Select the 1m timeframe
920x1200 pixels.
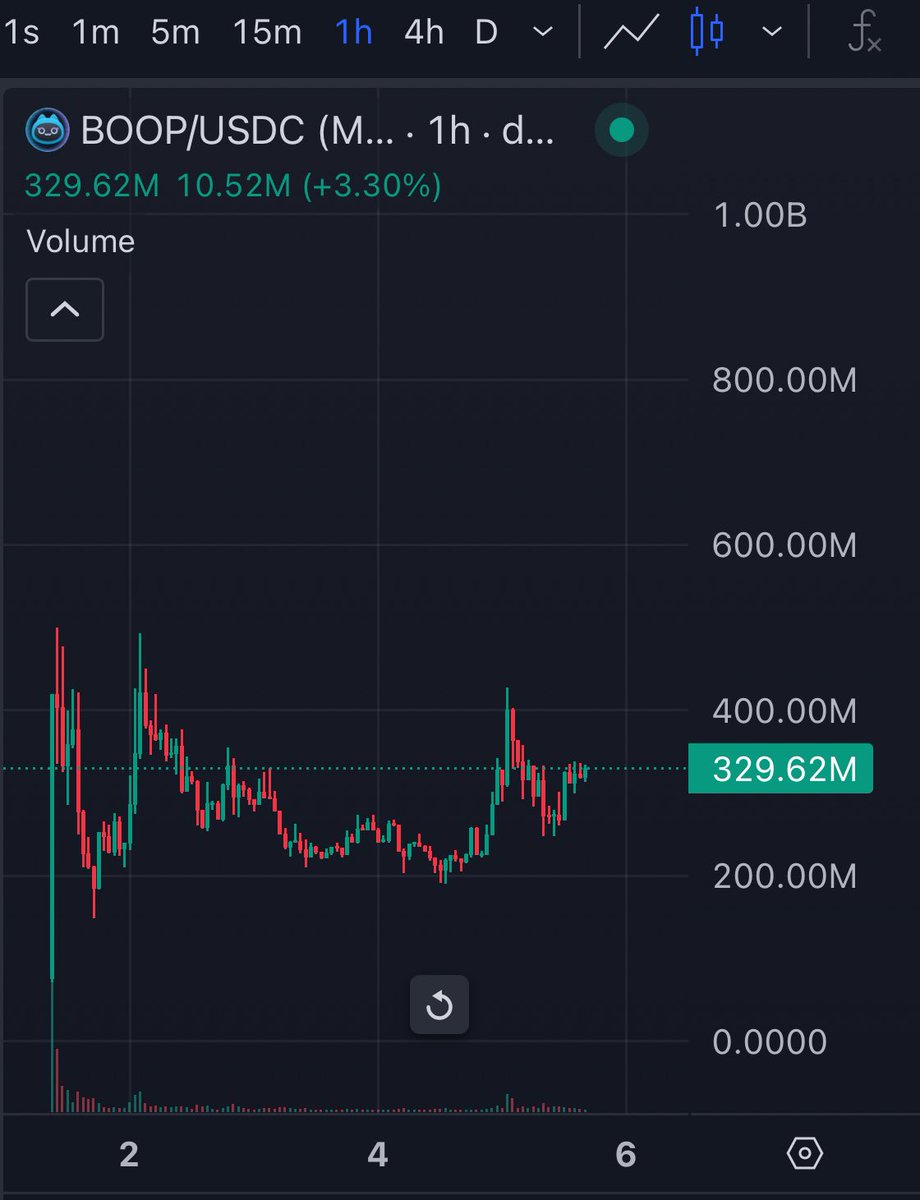(95, 32)
